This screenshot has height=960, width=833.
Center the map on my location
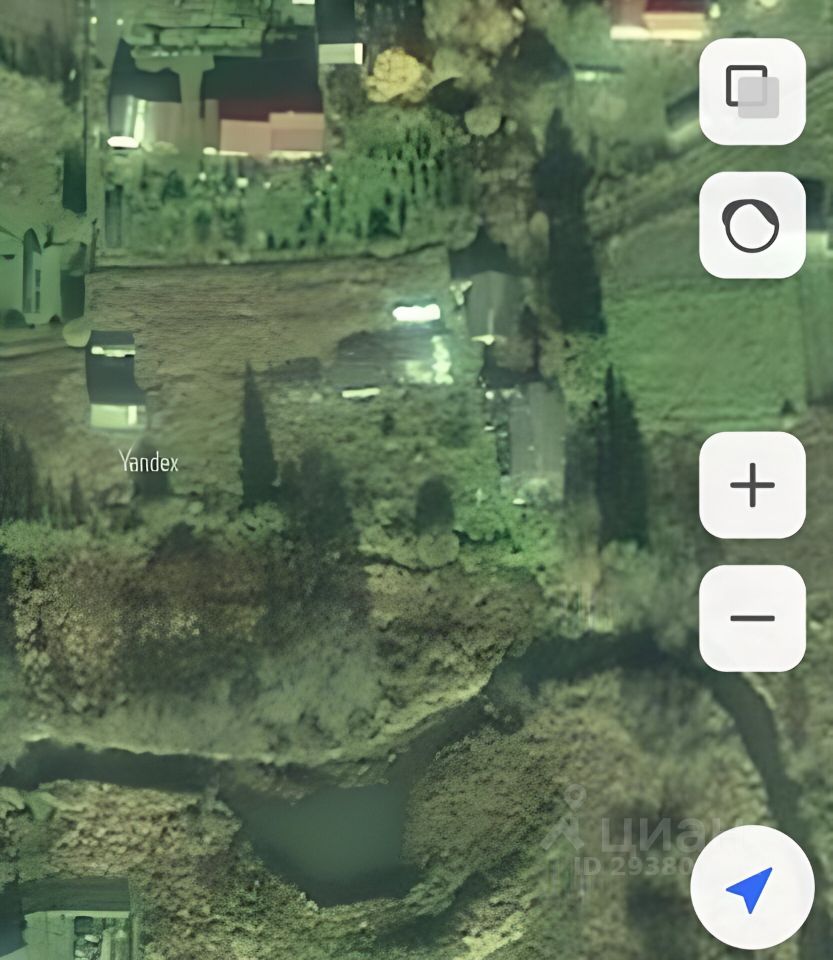pyautogui.click(x=751, y=887)
